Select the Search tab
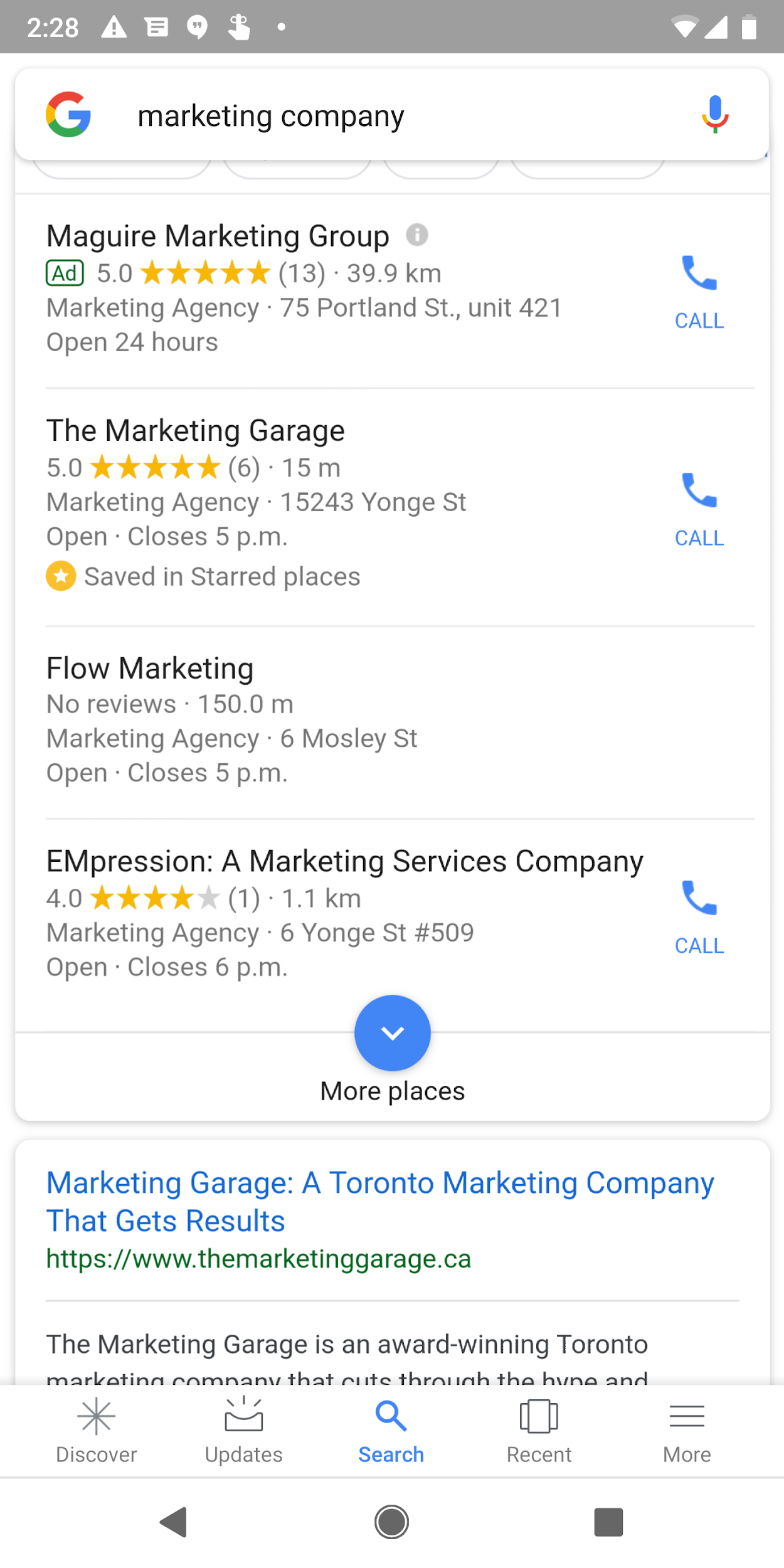784x1568 pixels. click(391, 1431)
